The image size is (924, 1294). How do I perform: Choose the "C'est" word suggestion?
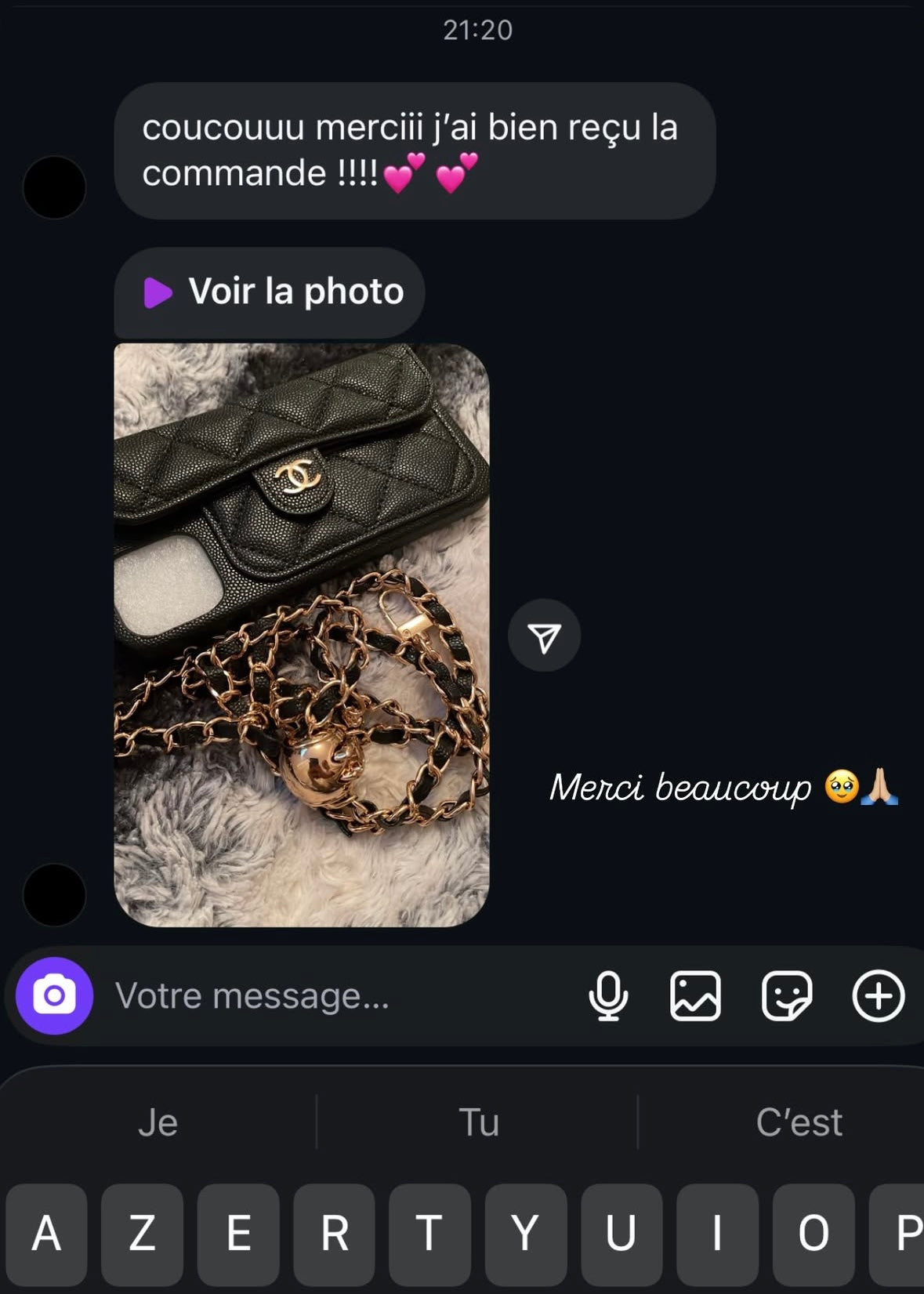coord(798,1122)
